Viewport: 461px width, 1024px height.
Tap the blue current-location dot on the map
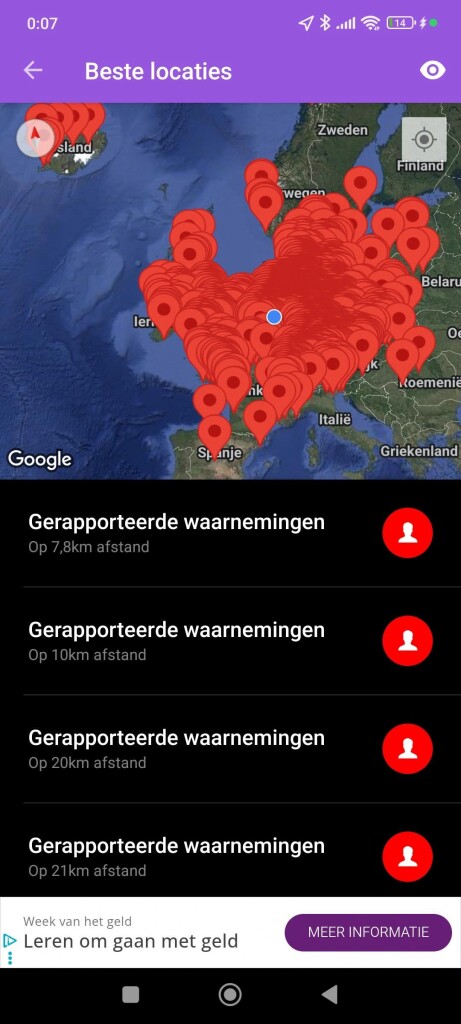pos(274,317)
